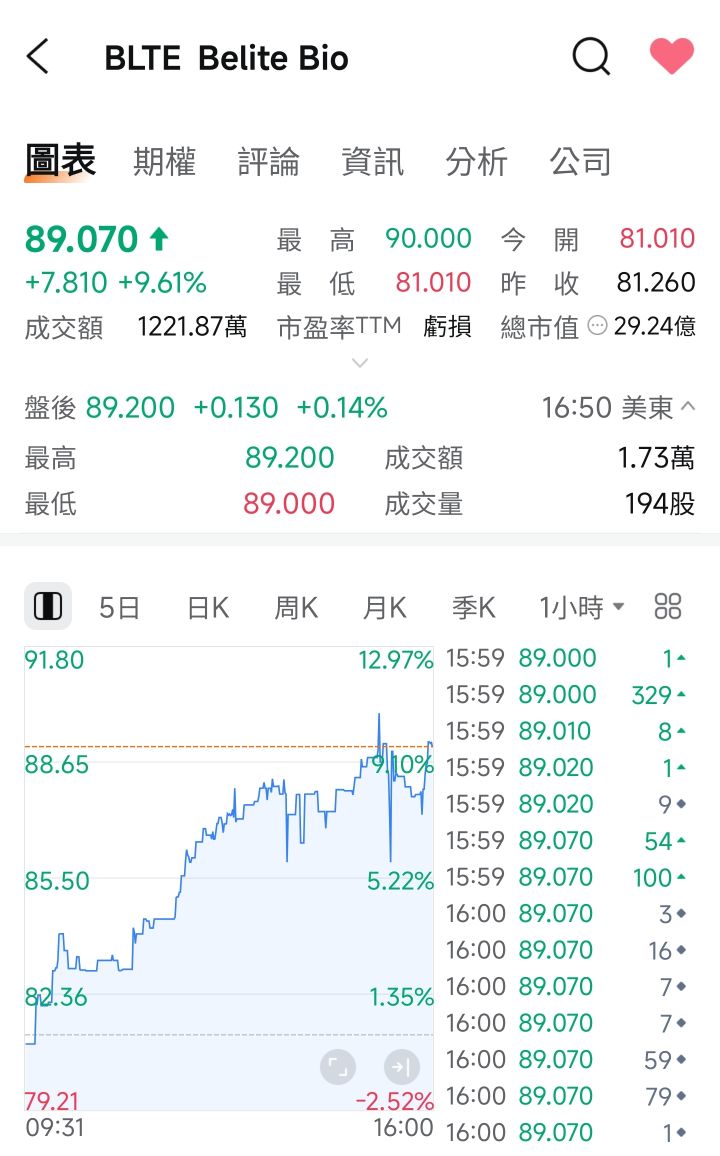Switch chart to 月K
Viewport: 720px width, 1156px height.
385,607
